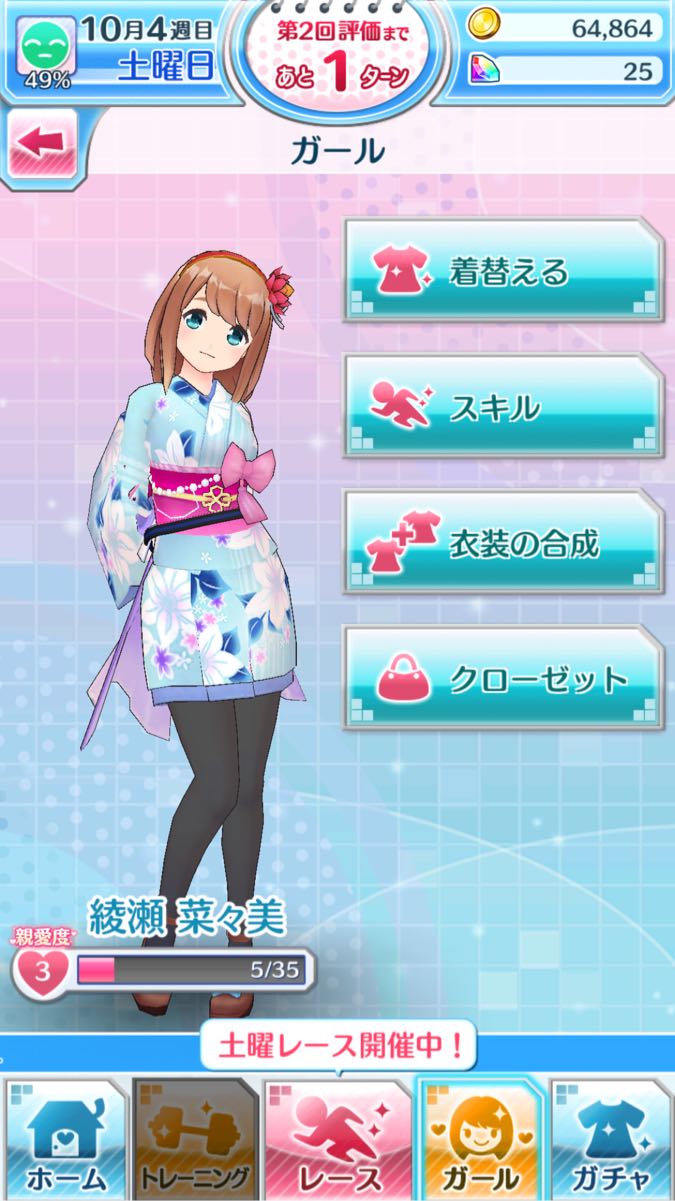The width and height of the screenshot is (675, 1201).
Task: Switch to the トレーニング tab
Action: click(x=197, y=1140)
